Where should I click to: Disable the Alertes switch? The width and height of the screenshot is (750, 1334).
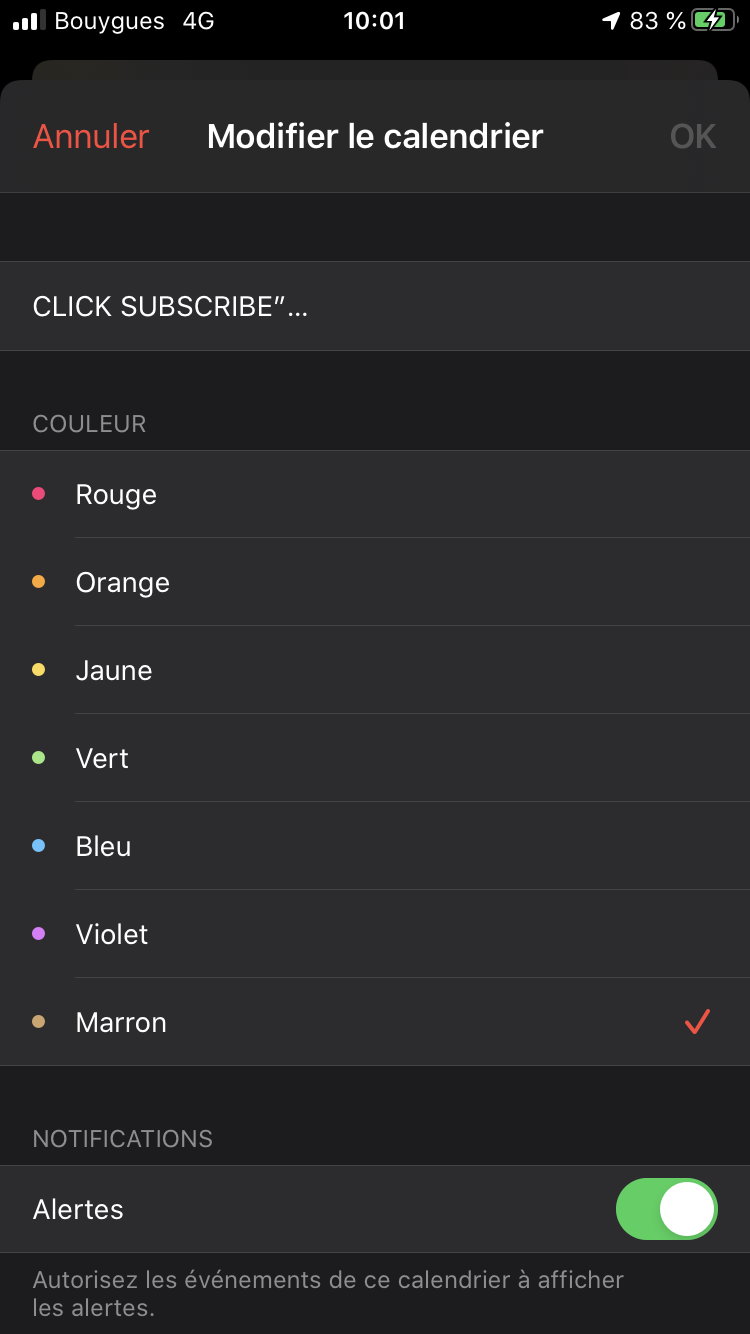click(x=667, y=1209)
